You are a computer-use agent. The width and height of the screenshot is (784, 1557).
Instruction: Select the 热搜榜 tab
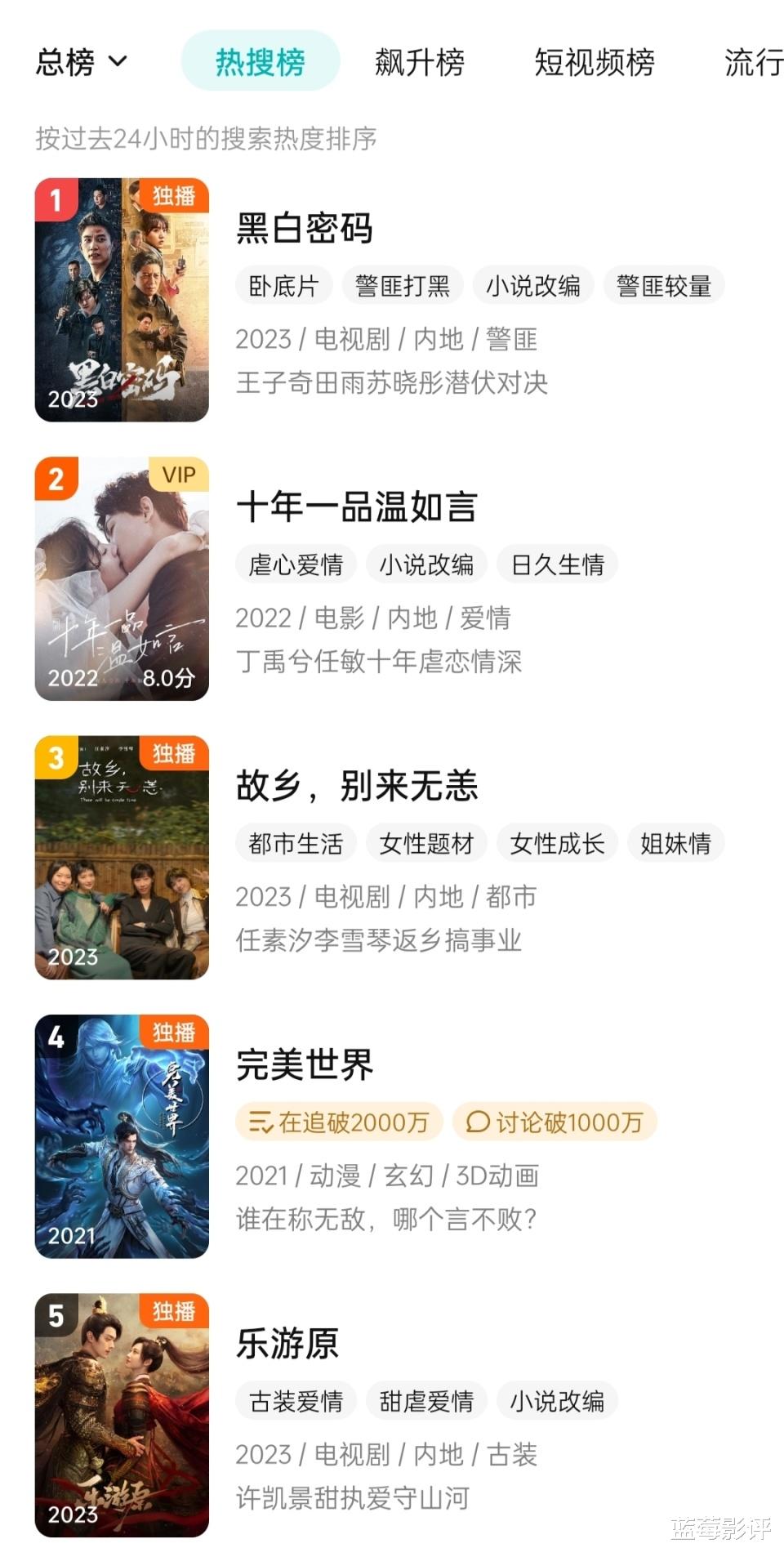pos(260,59)
